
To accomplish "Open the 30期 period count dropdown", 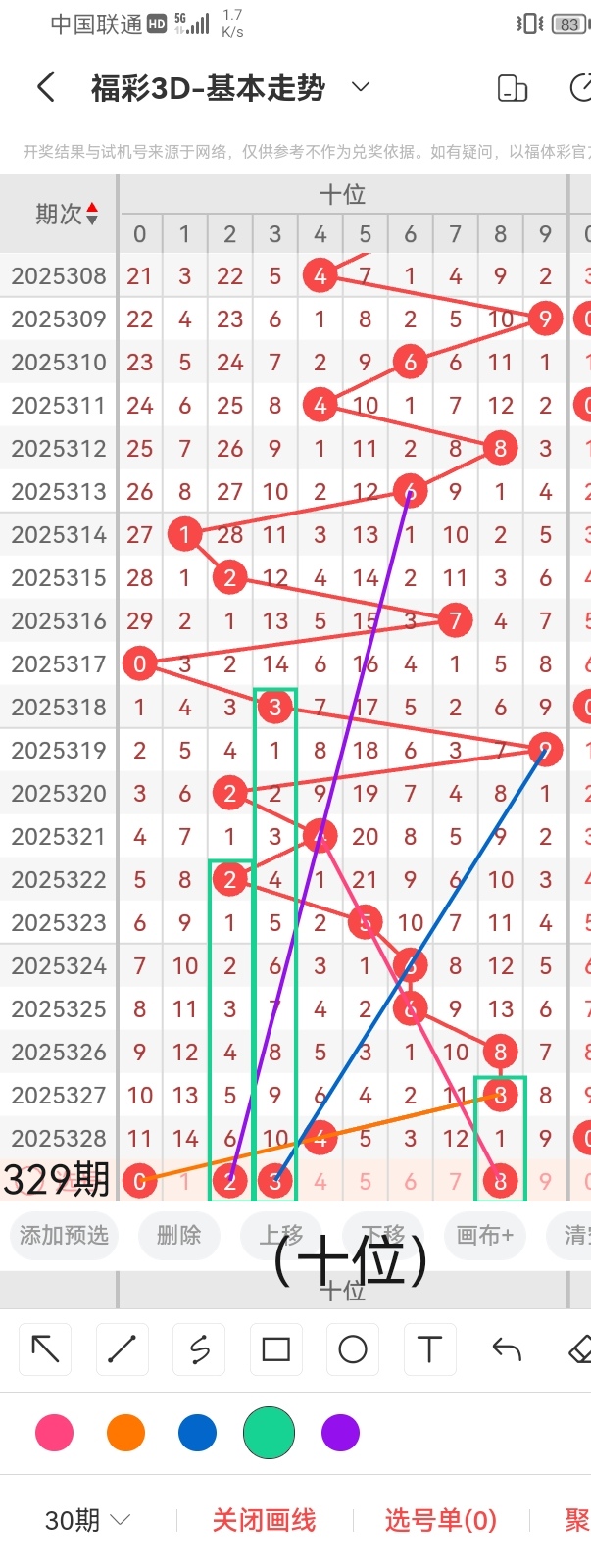I will (88, 1520).
